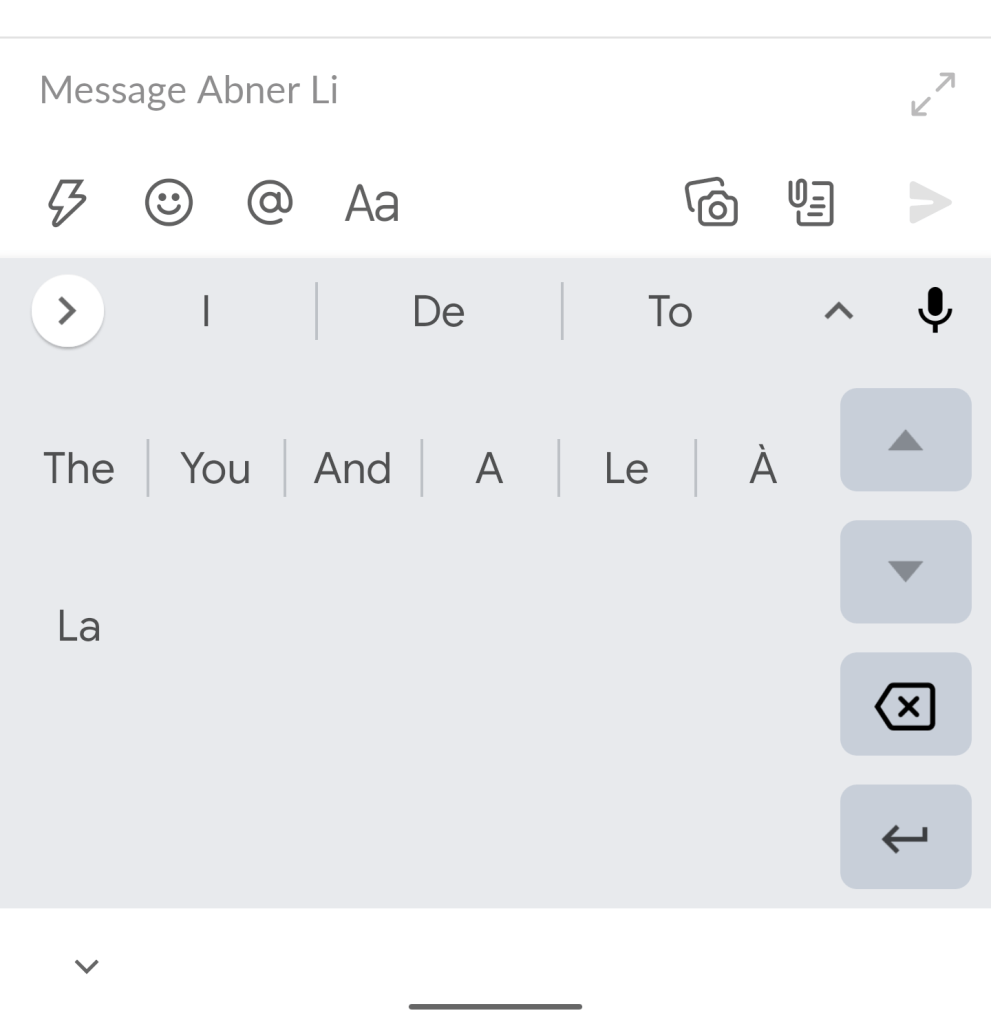Pick the "And" suggestion
The width and height of the screenshot is (991, 1024).
click(x=352, y=468)
